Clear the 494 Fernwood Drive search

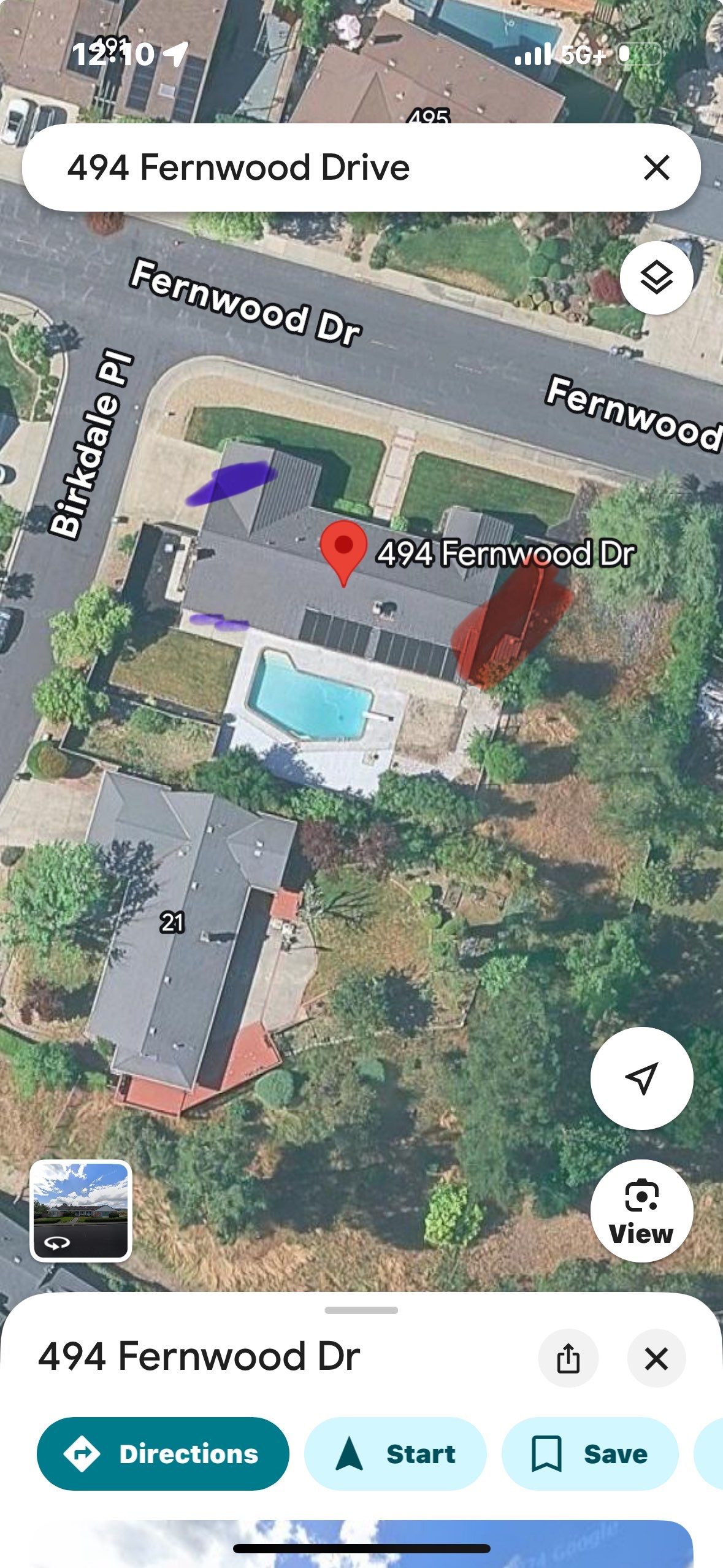[x=656, y=167]
